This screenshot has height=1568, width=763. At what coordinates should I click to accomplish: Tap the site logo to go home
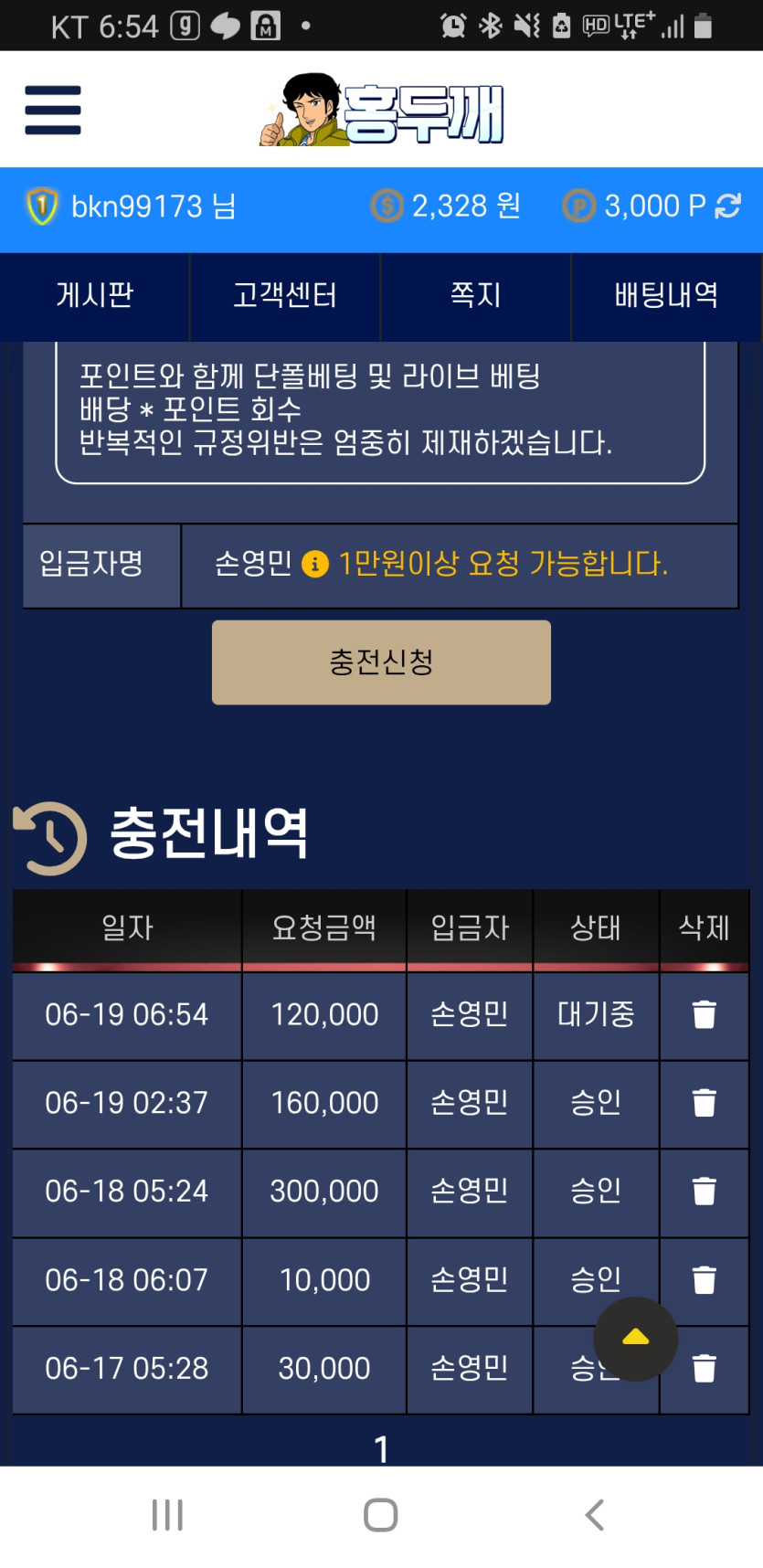pos(381,111)
